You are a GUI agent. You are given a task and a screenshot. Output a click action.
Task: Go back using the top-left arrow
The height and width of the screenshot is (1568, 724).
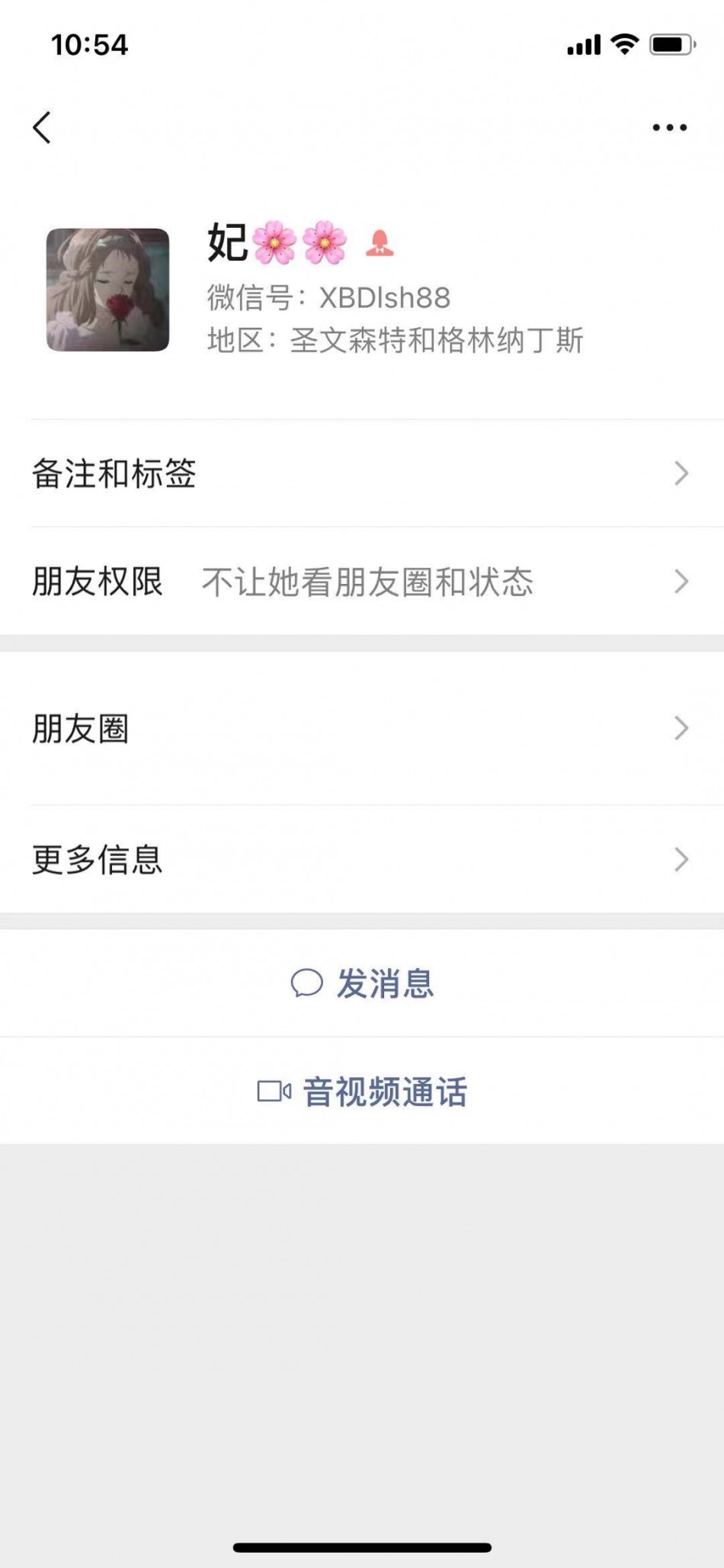(42, 127)
